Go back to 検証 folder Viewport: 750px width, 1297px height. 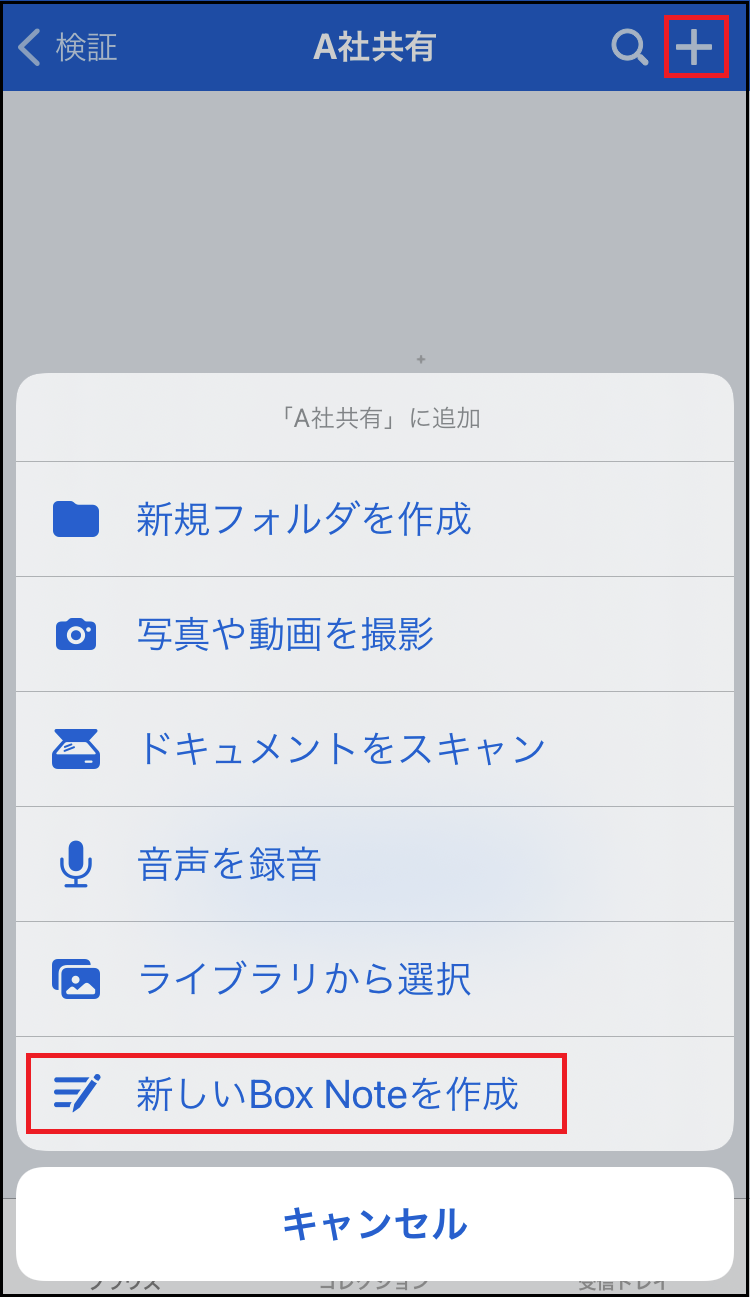coord(68,47)
